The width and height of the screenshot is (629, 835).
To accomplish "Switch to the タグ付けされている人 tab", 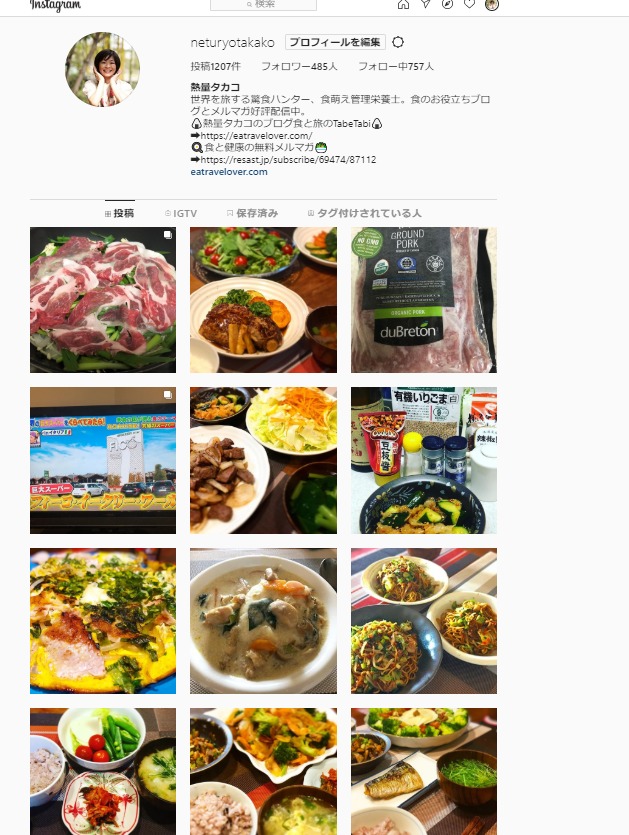I will tap(365, 214).
